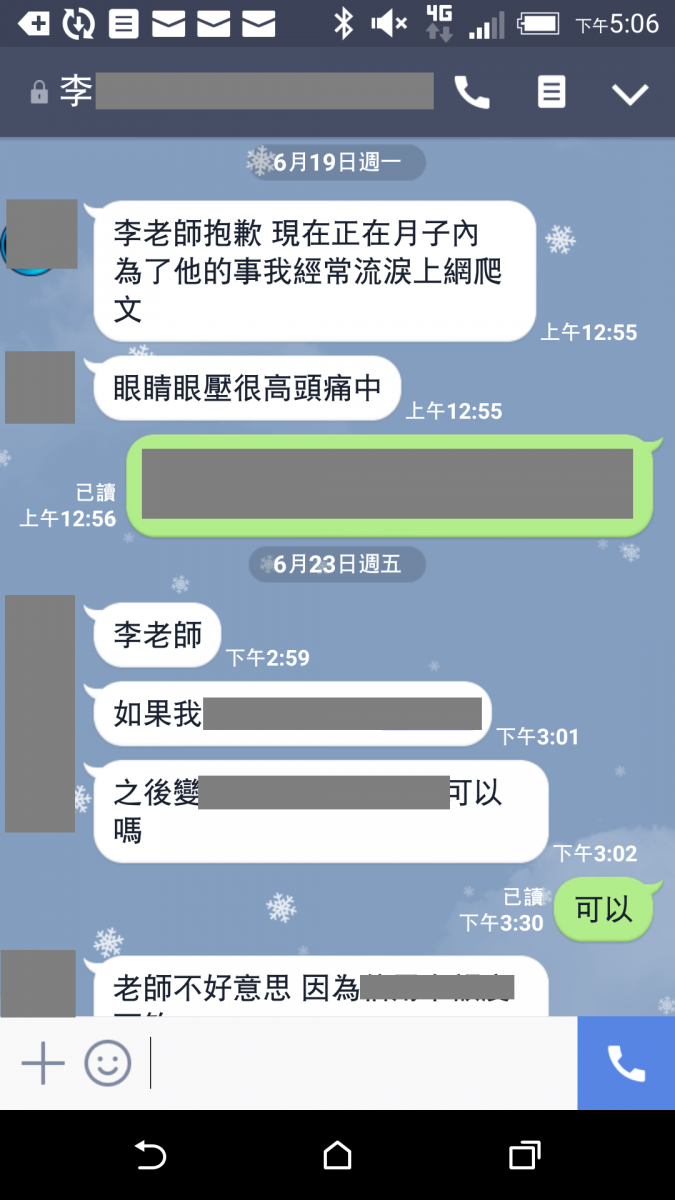Go back with system back button
675x1200 pixels.
(x=150, y=1156)
